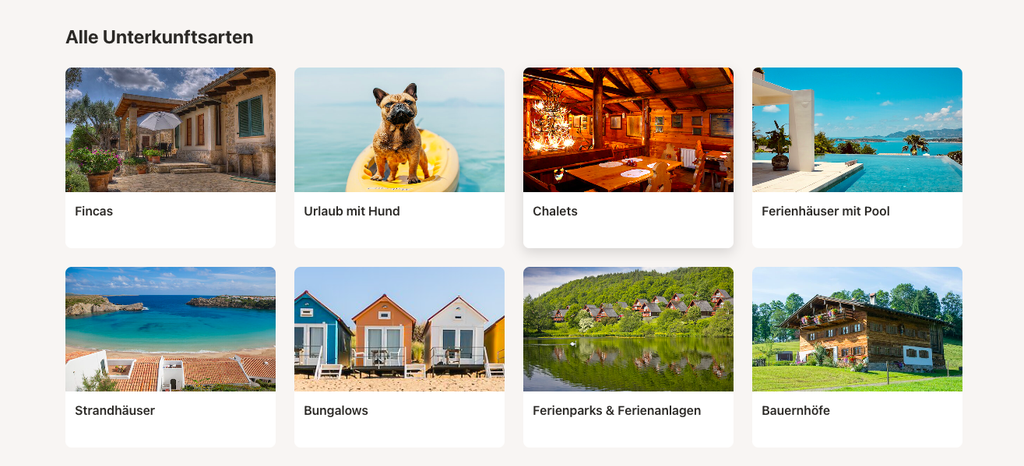View Ferienhäuser mit Pool listings

click(x=857, y=158)
